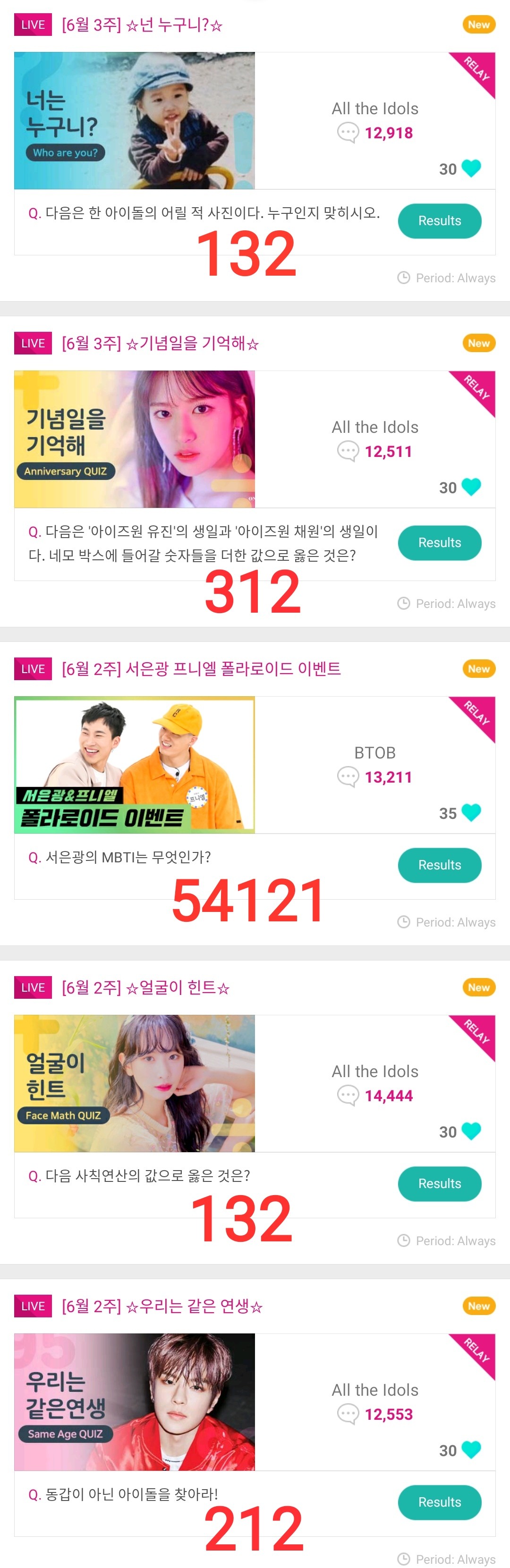Open Results for the 얼굴이 힌트 quiz
The width and height of the screenshot is (510, 1568).
(439, 1183)
